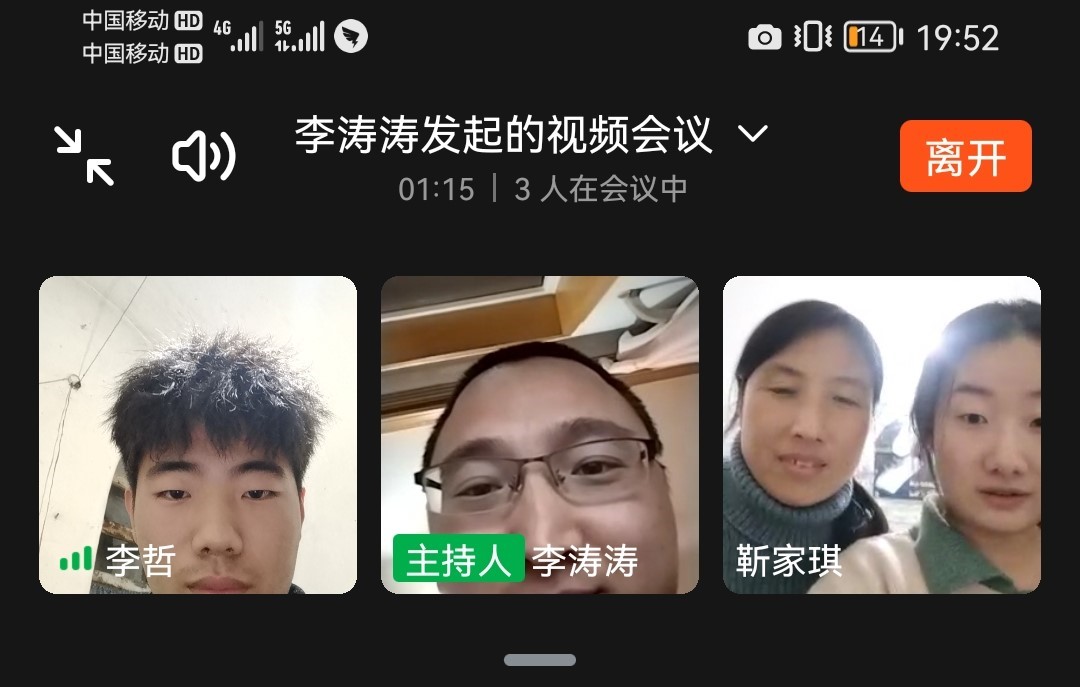Leave the meeting with 离开 button
This screenshot has height=687, width=1080.
coord(965,156)
